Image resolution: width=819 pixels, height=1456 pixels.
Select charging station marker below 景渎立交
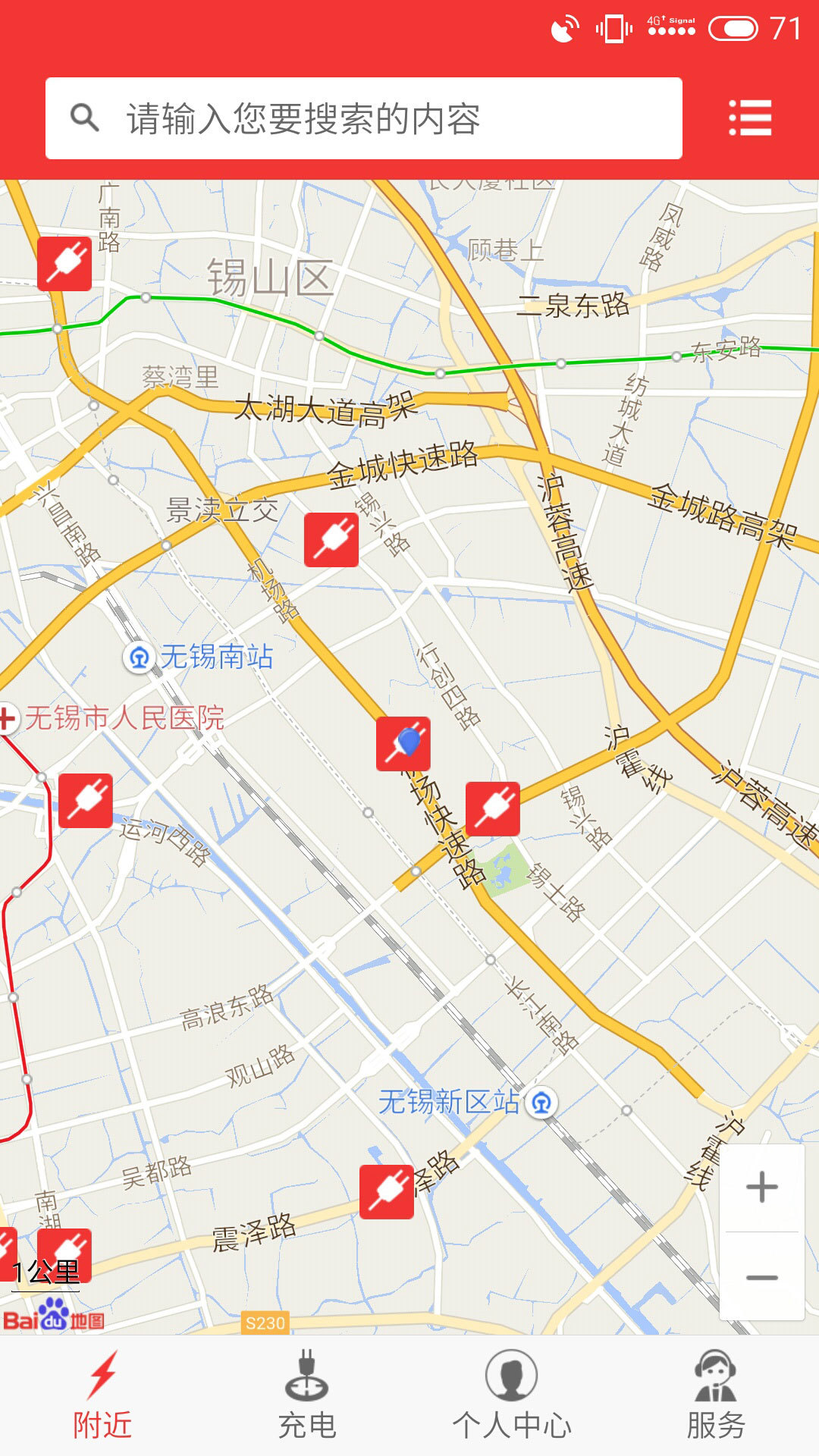click(x=331, y=540)
